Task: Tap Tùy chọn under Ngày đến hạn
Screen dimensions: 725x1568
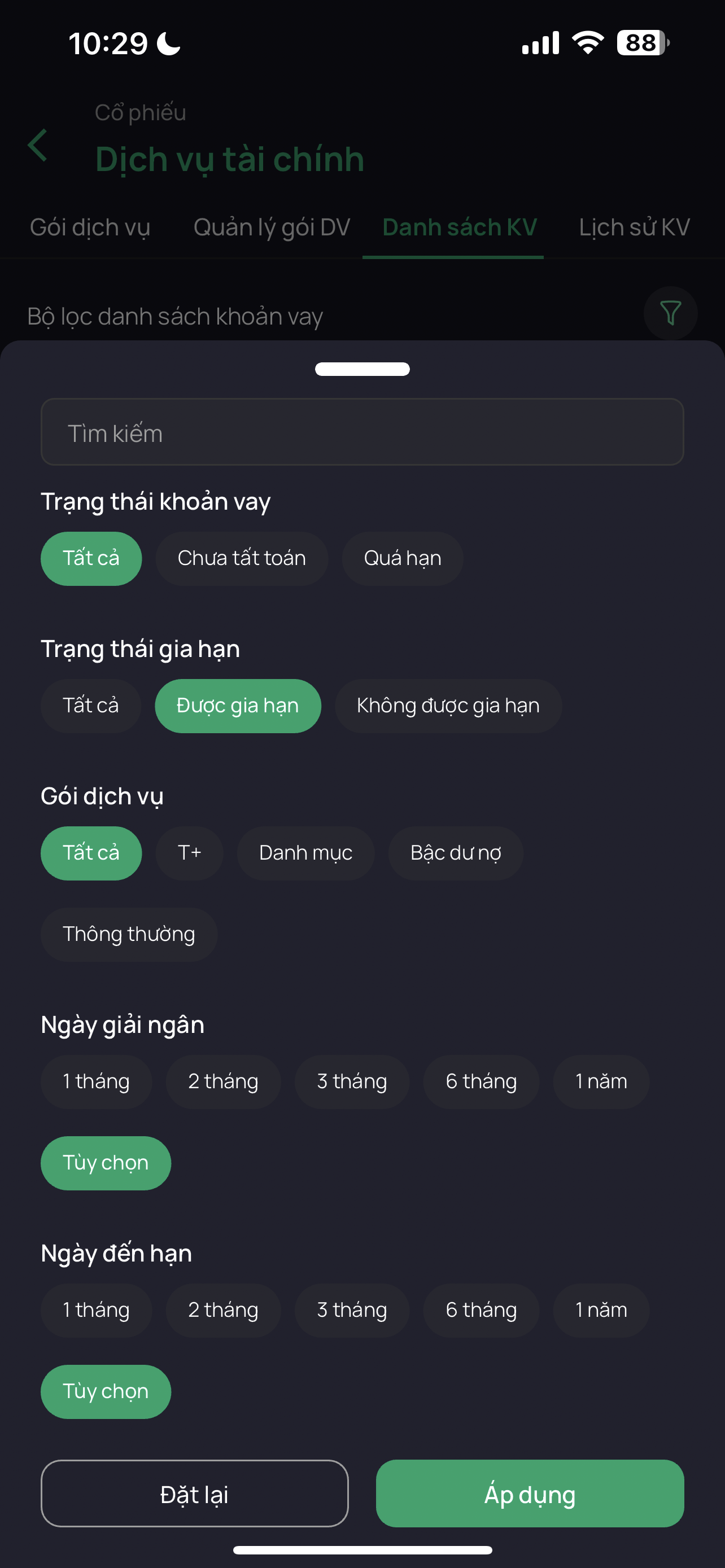Action: click(x=106, y=1391)
